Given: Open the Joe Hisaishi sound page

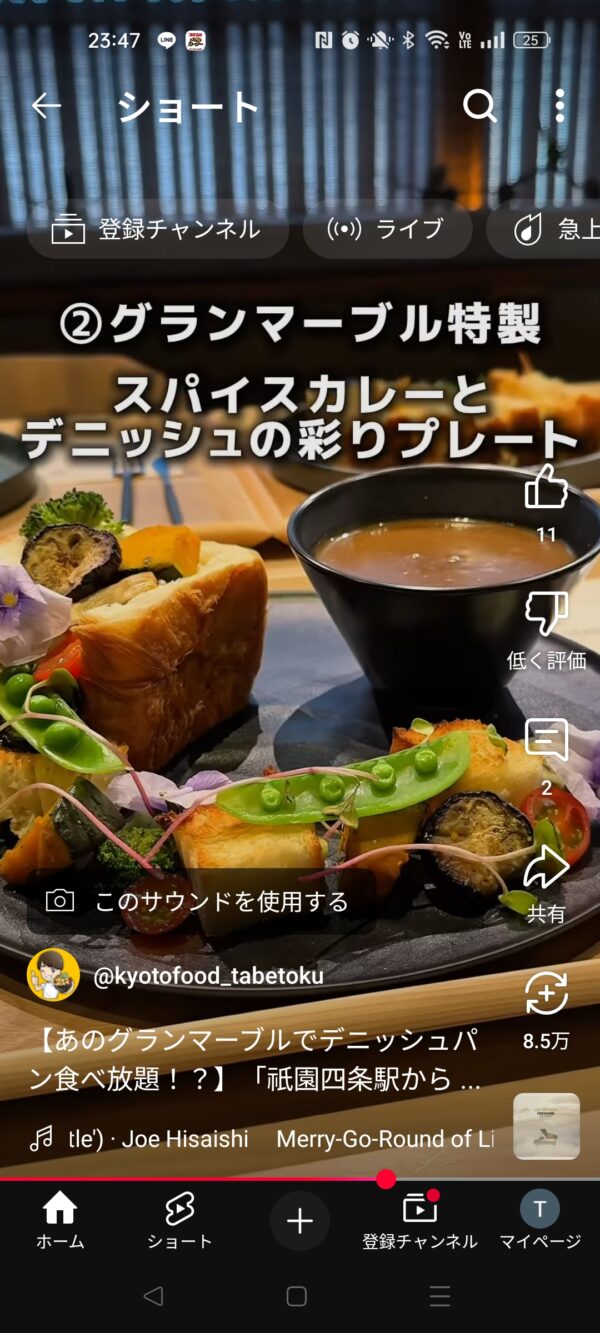Looking at the screenshot, I should (x=260, y=1139).
